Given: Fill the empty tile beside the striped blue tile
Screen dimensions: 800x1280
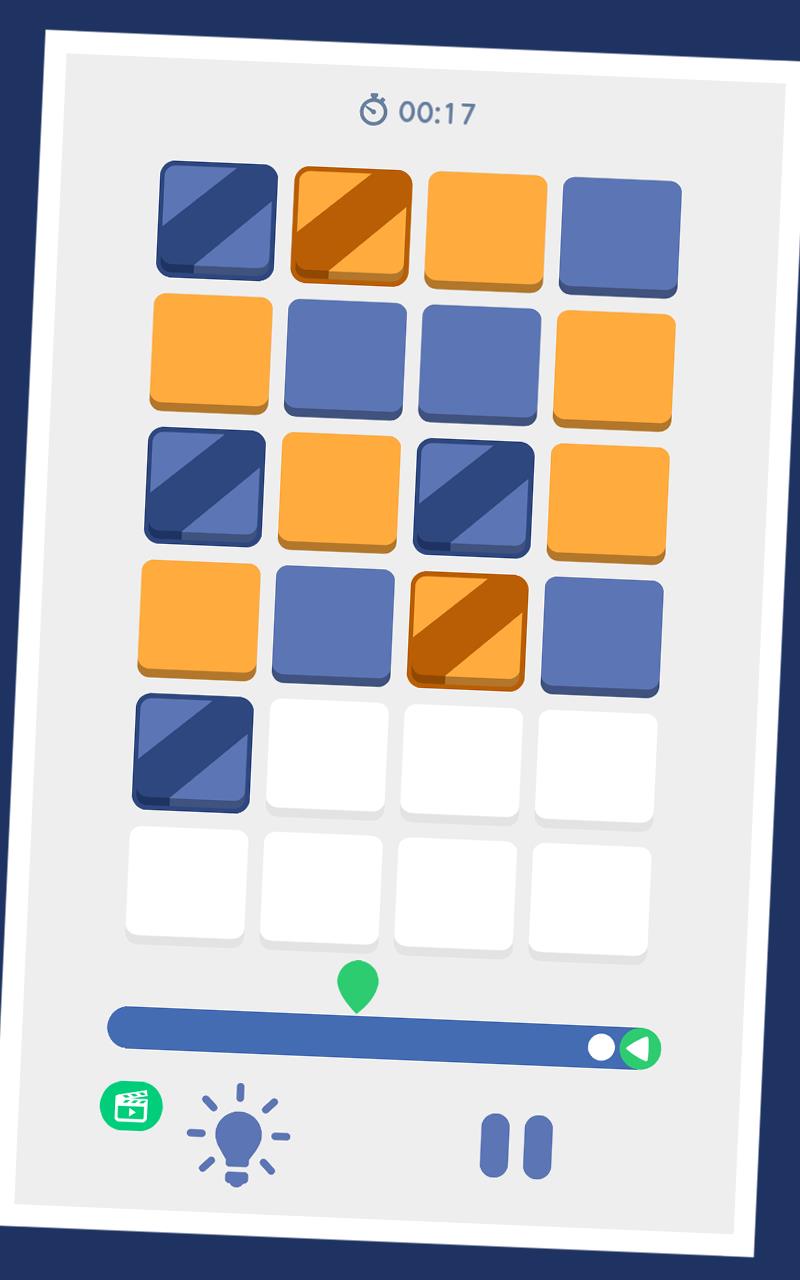Looking at the screenshot, I should pyautogui.click(x=327, y=757).
